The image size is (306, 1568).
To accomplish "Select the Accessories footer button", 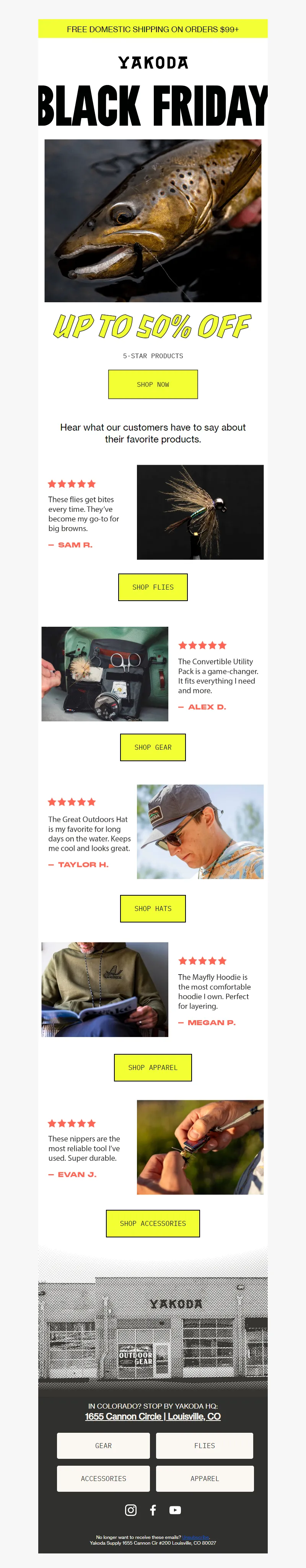I will tap(103, 1478).
